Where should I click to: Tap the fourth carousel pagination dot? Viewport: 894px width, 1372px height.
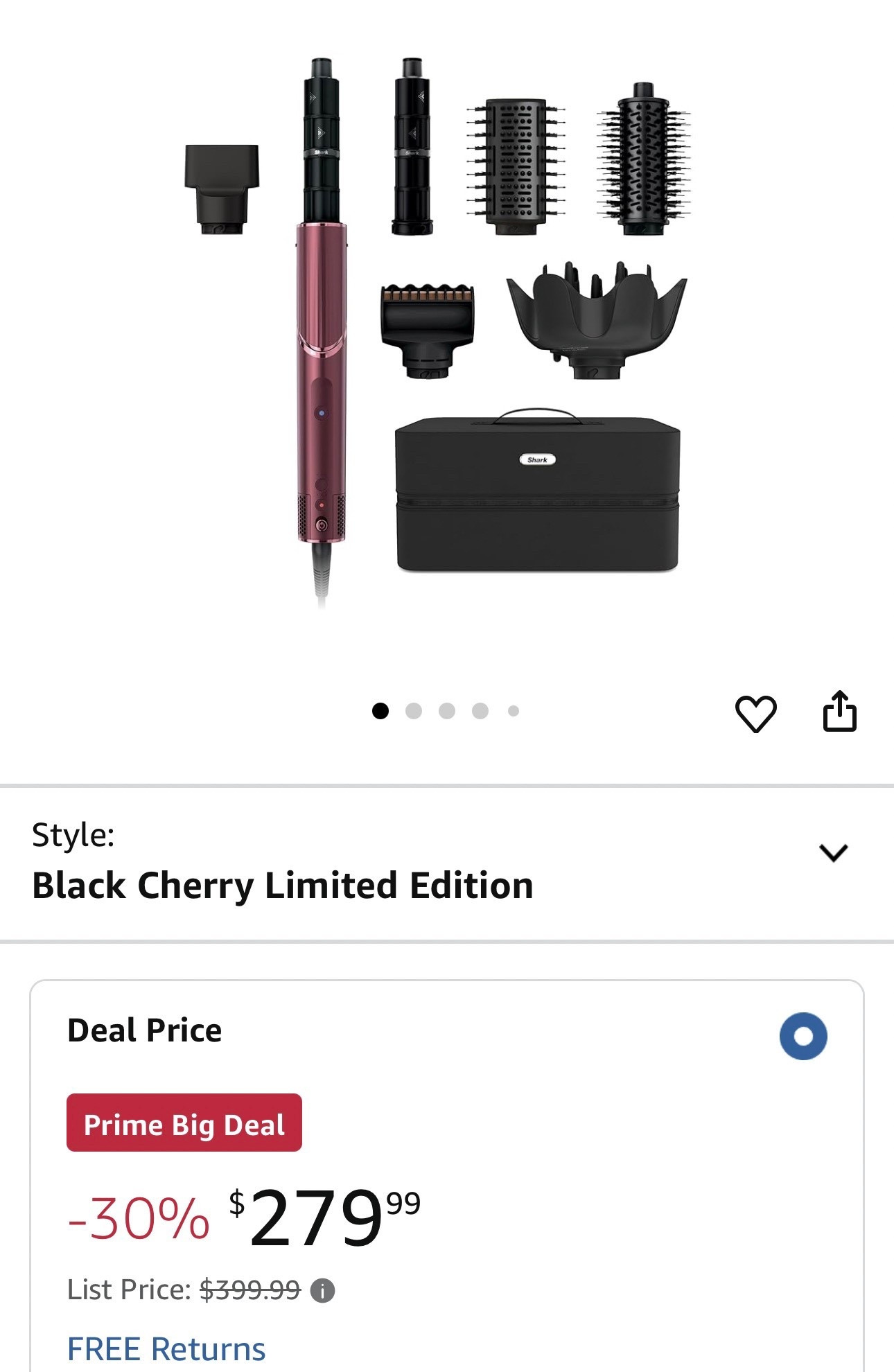480,710
